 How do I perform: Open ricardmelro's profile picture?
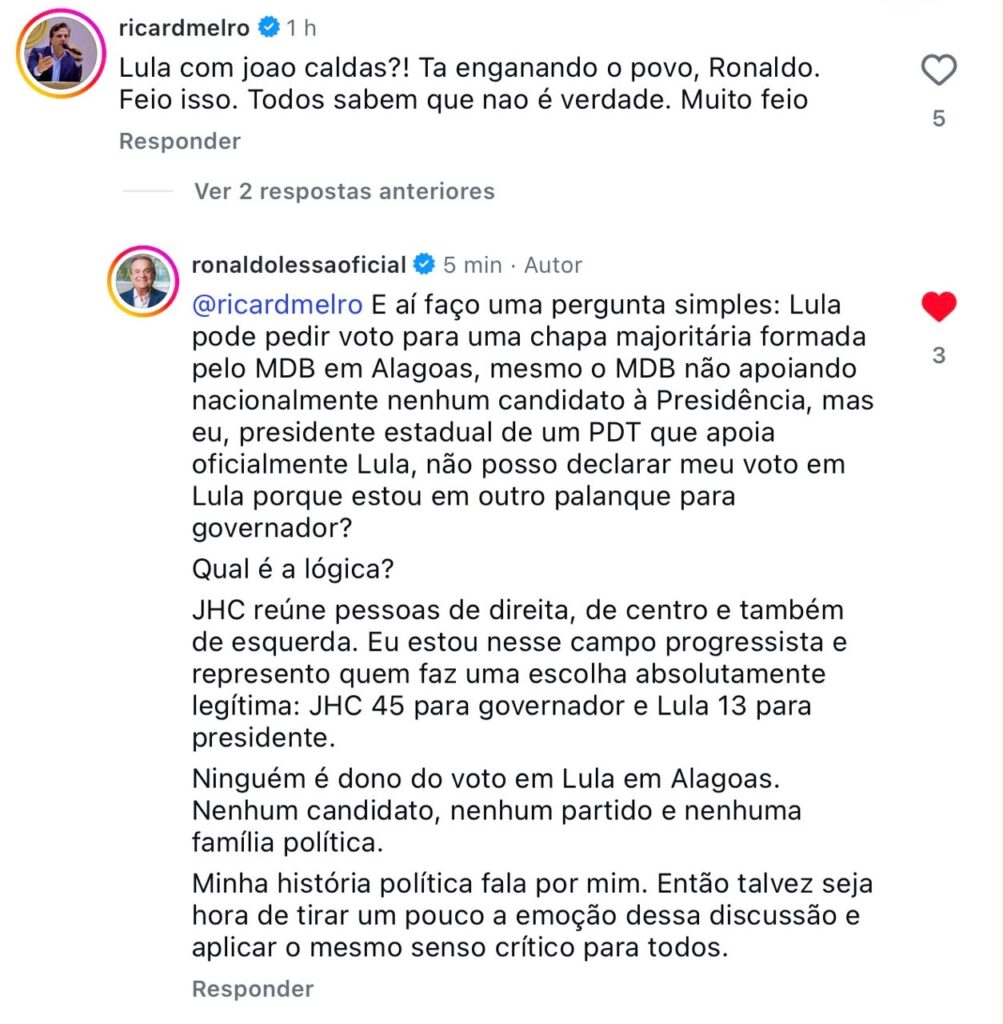pyautogui.click(x=61, y=54)
